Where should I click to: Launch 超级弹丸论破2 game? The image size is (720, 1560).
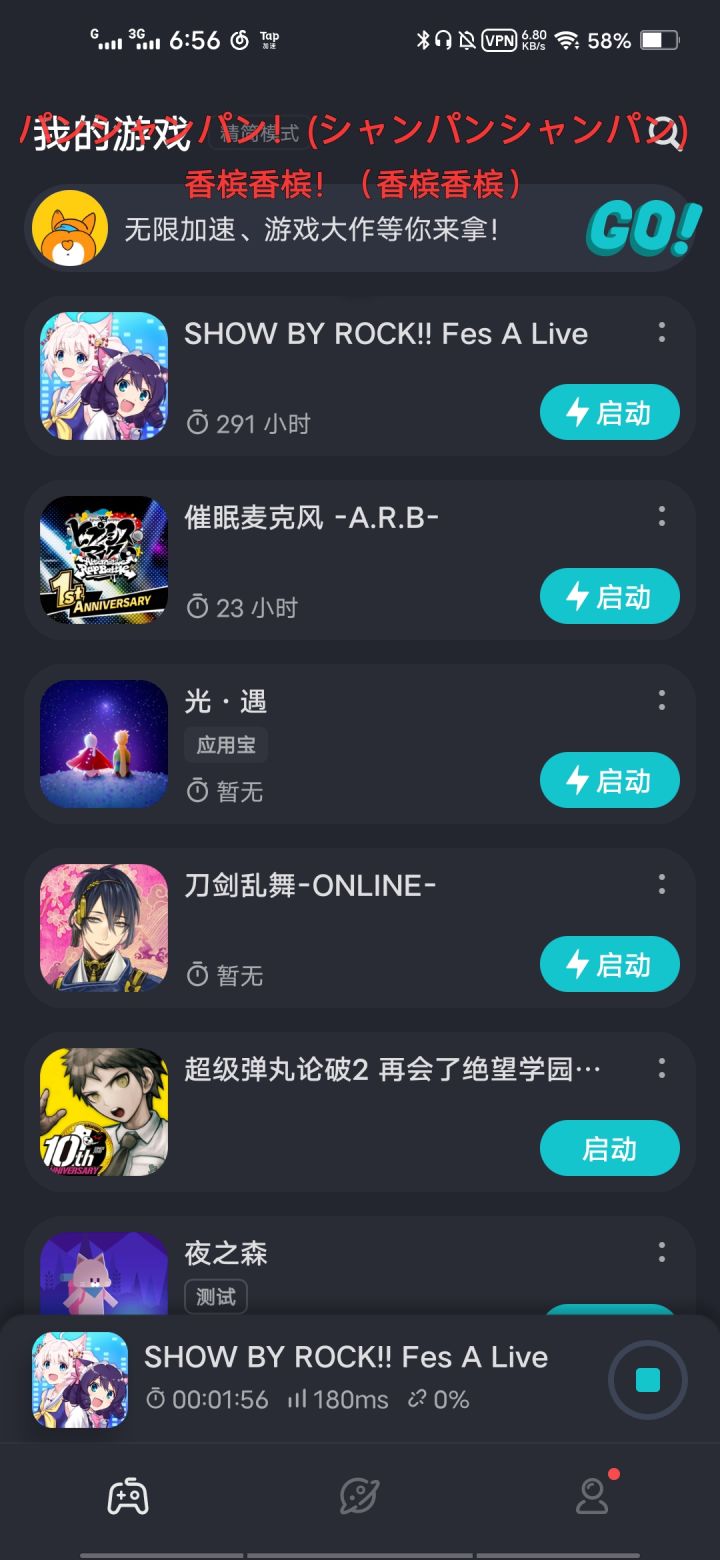point(609,1148)
